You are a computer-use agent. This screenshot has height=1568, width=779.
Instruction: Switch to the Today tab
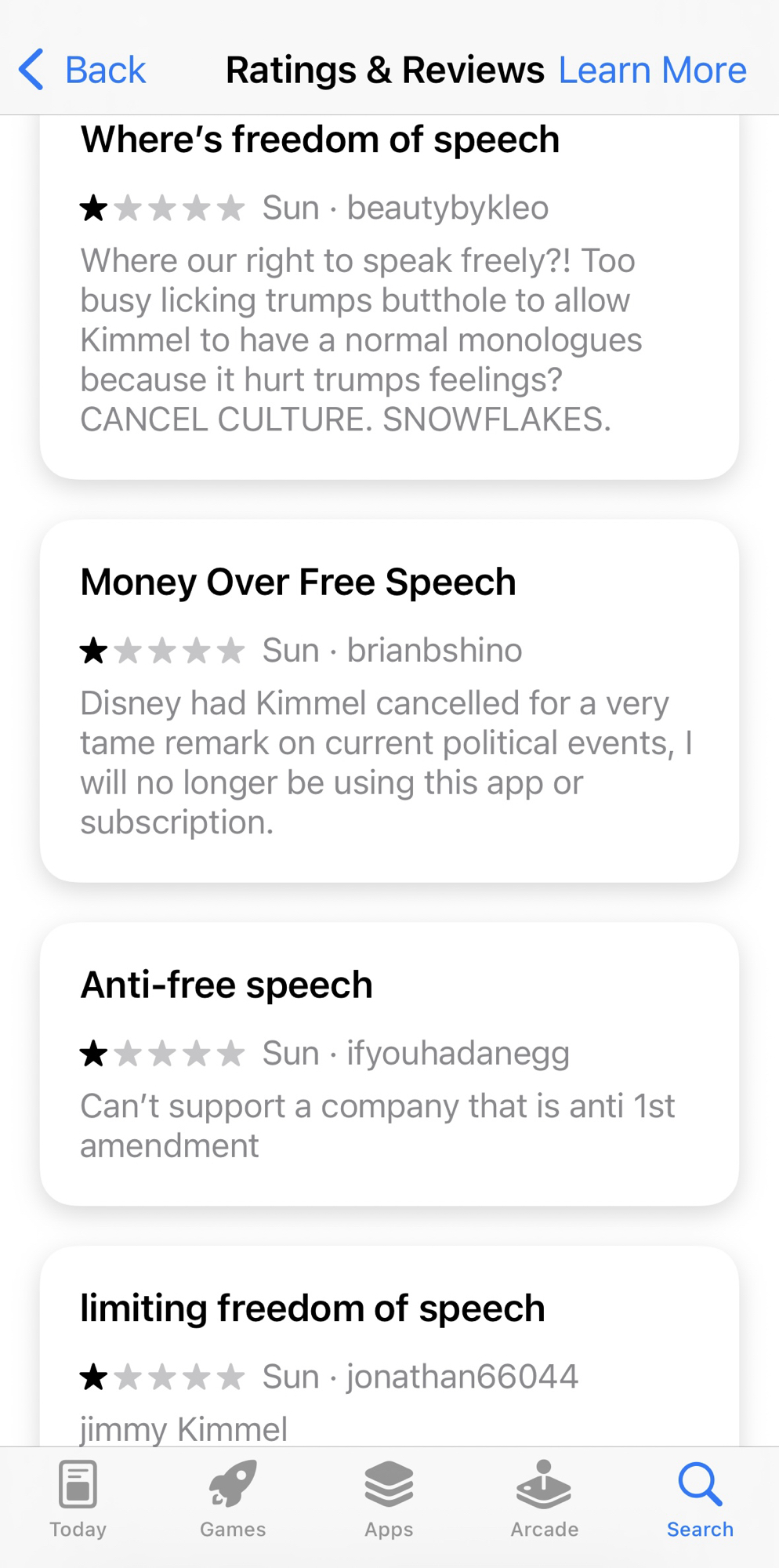click(x=78, y=1499)
